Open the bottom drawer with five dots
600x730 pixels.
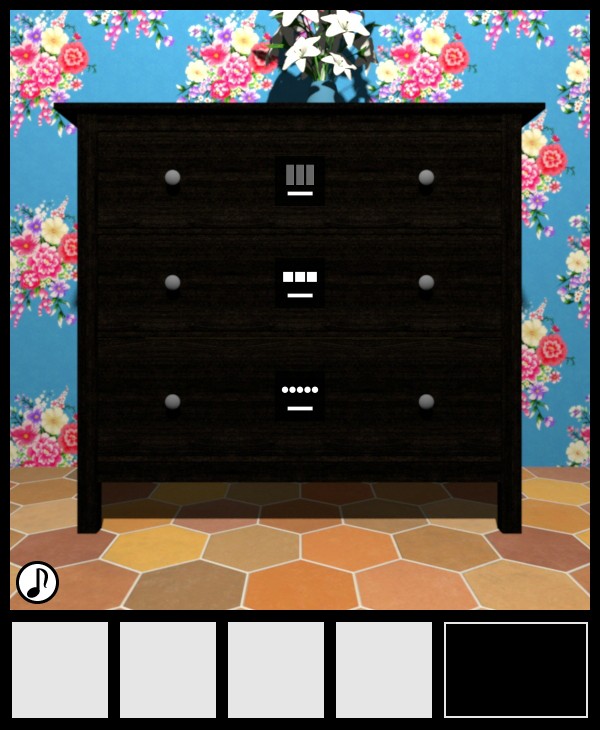300,395
